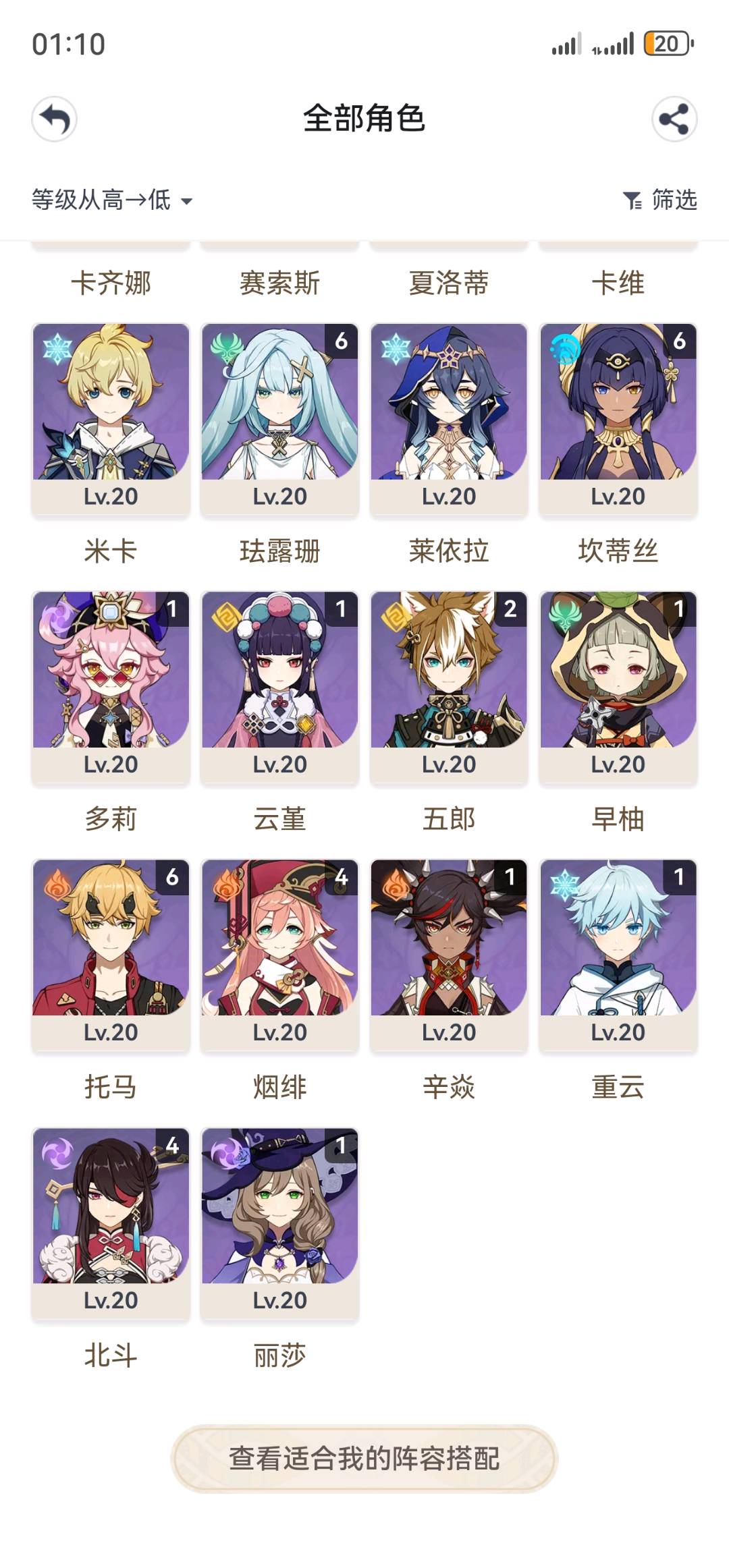
Task: View 丽莎 character details
Action: (x=279, y=1222)
